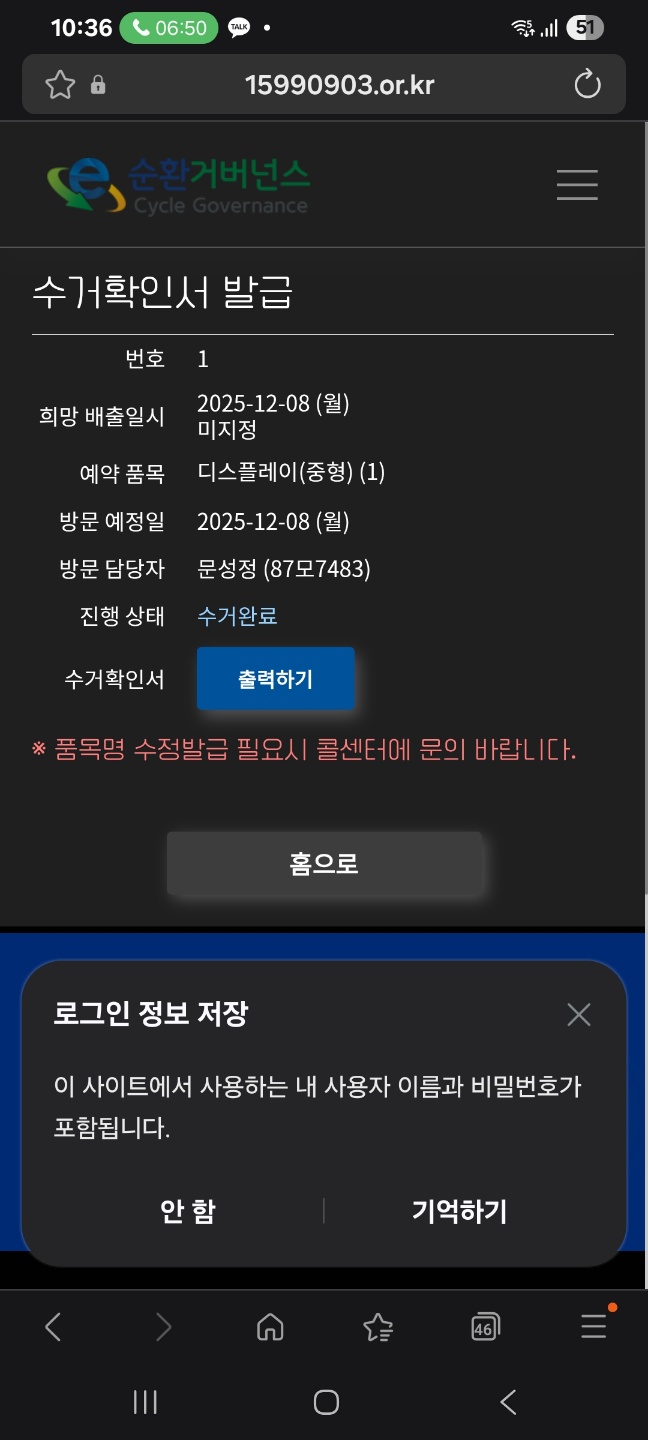
Task: Go back with the browser back arrow
Action: point(54,1327)
